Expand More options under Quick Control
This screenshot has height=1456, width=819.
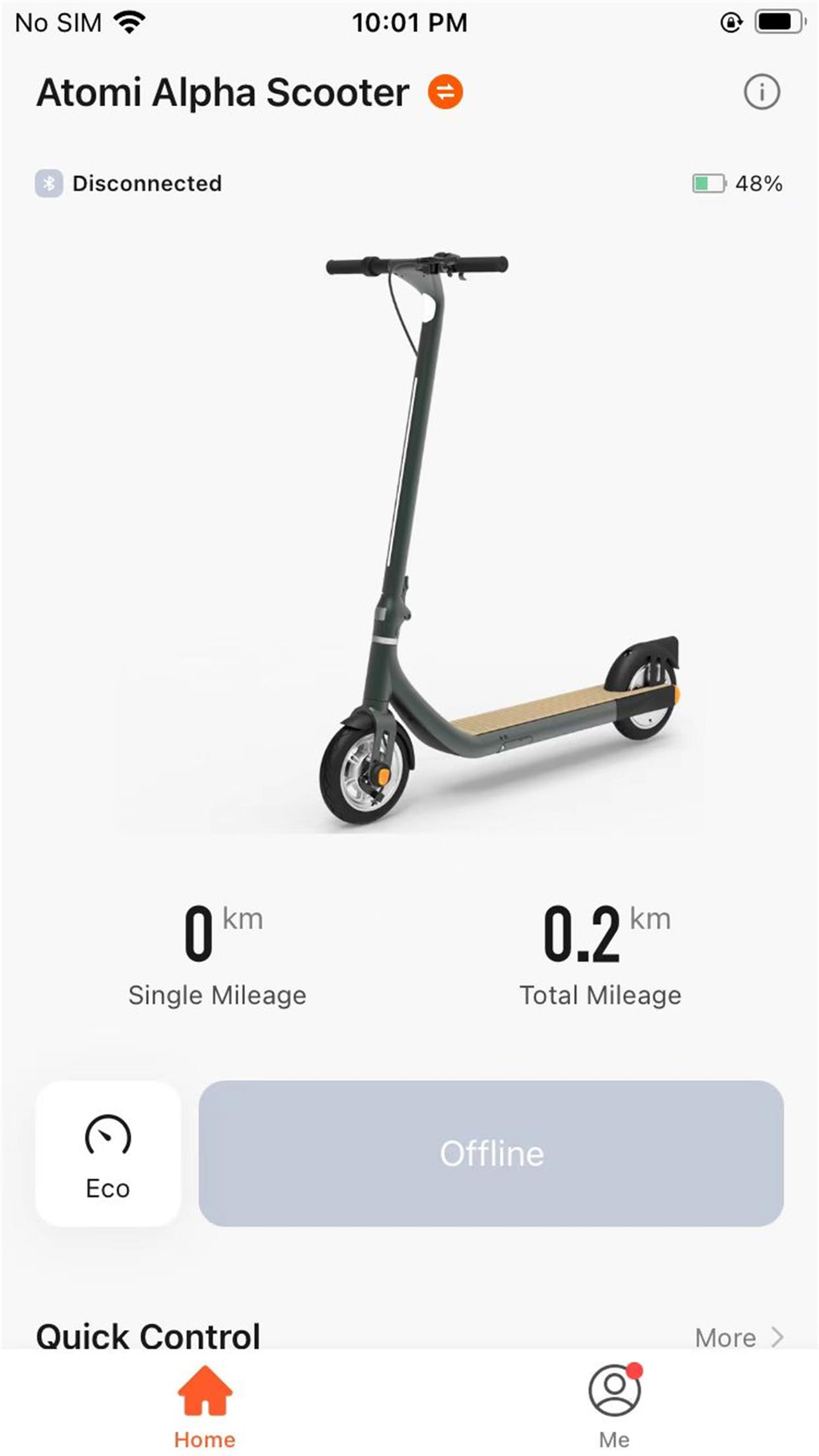tap(724, 1337)
